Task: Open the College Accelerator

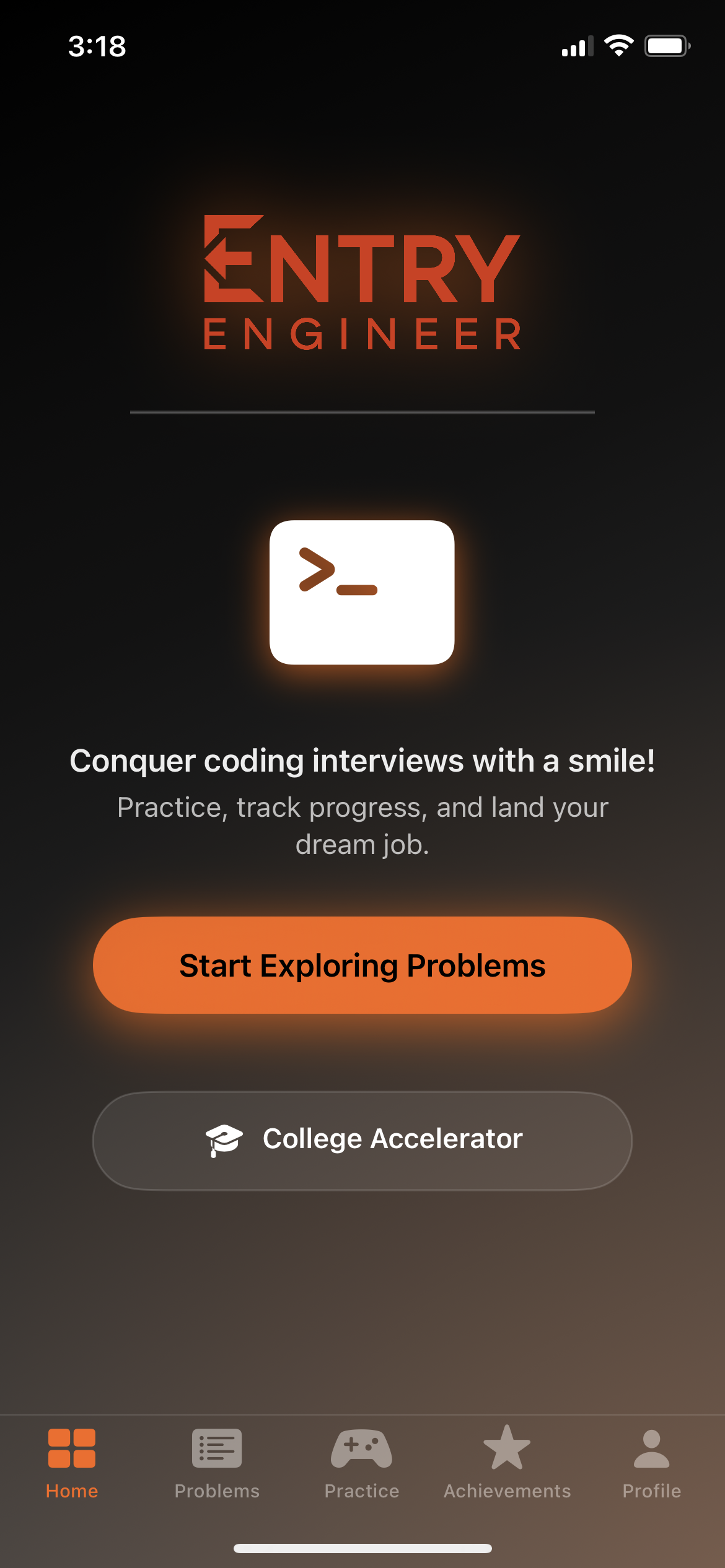Action: click(362, 1140)
